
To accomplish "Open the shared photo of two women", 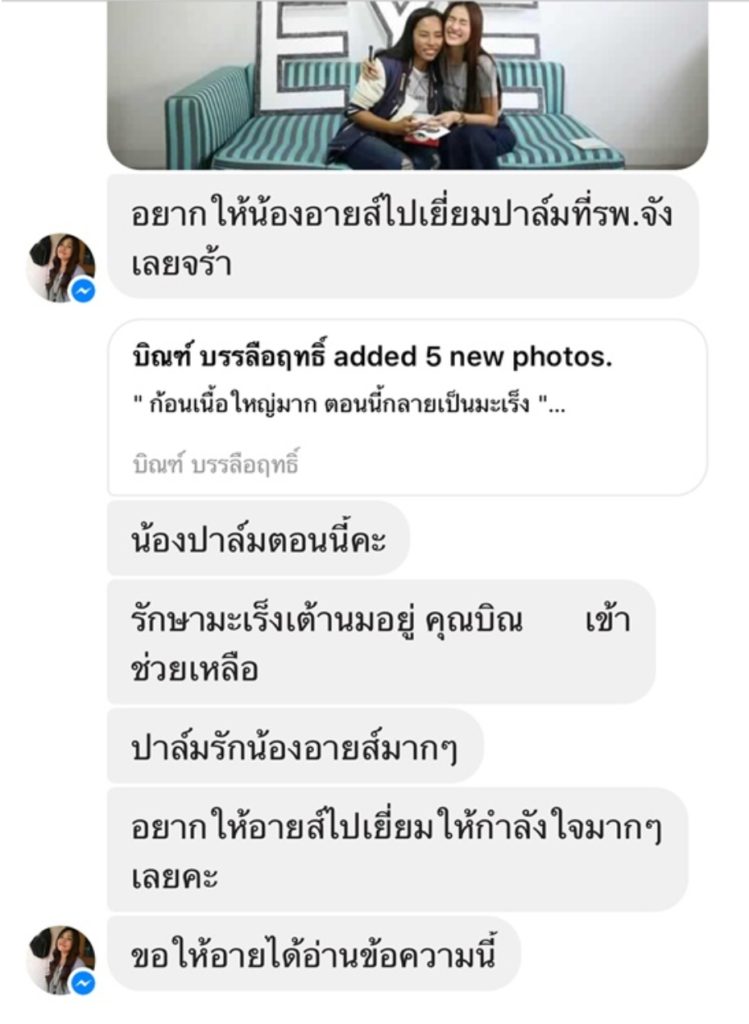I will coord(407,85).
